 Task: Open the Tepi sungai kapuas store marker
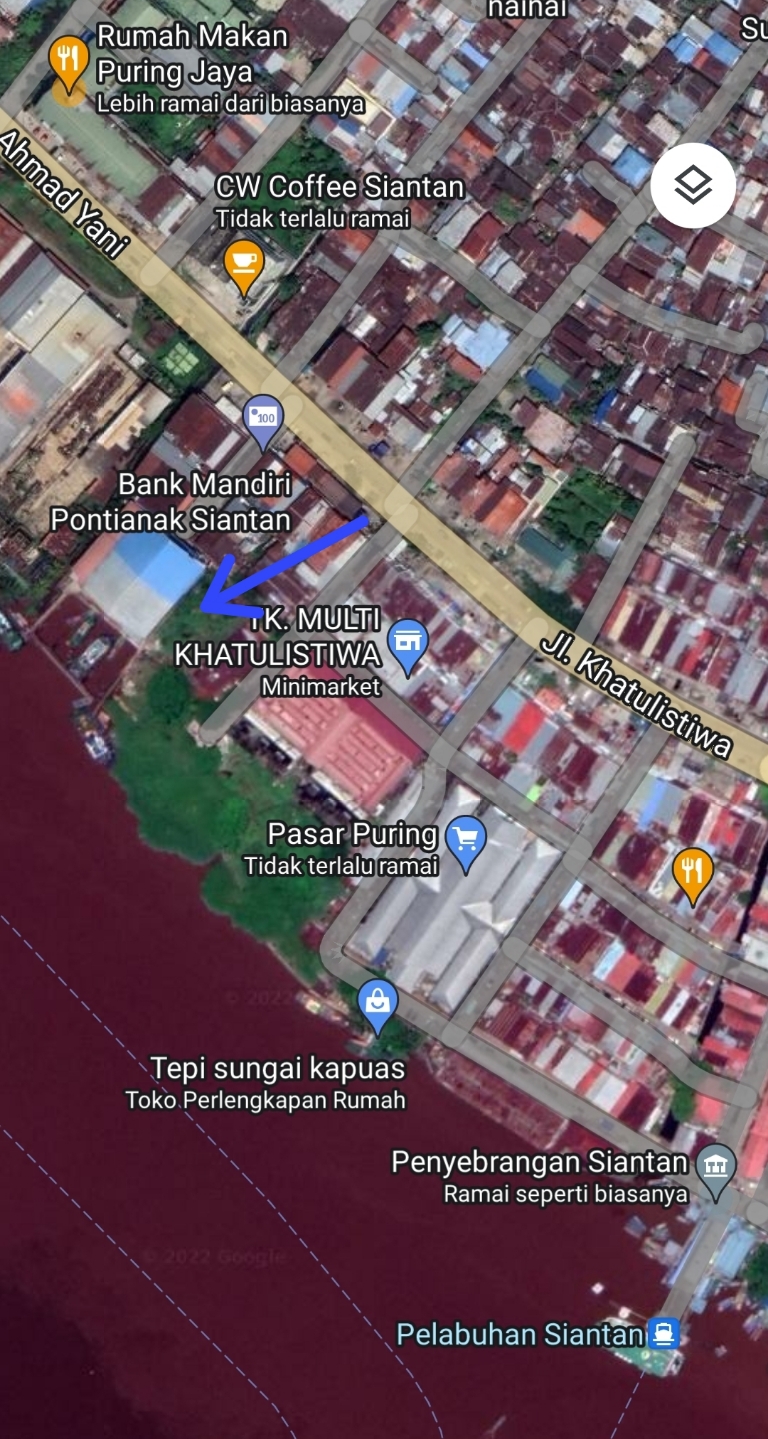(378, 1003)
